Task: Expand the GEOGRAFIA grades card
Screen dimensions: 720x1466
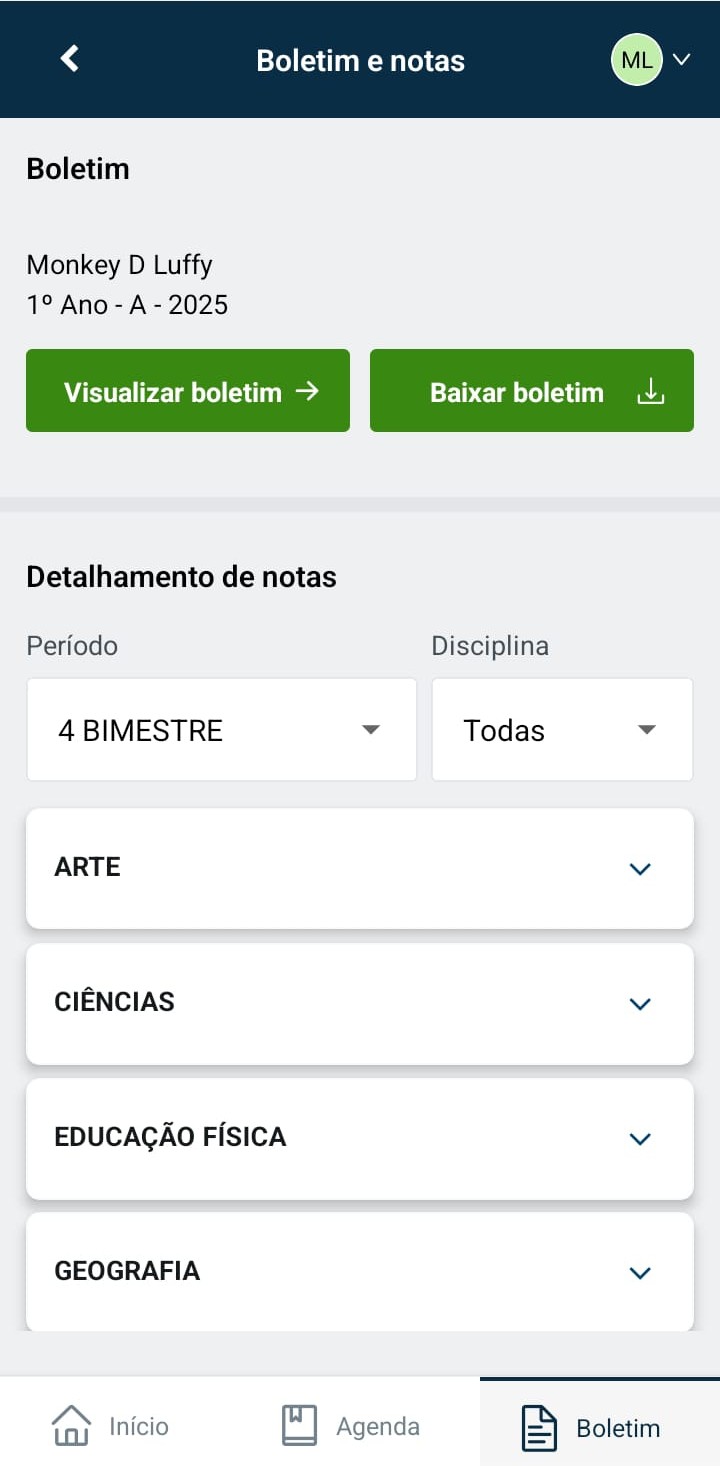Action: pyautogui.click(x=360, y=1272)
